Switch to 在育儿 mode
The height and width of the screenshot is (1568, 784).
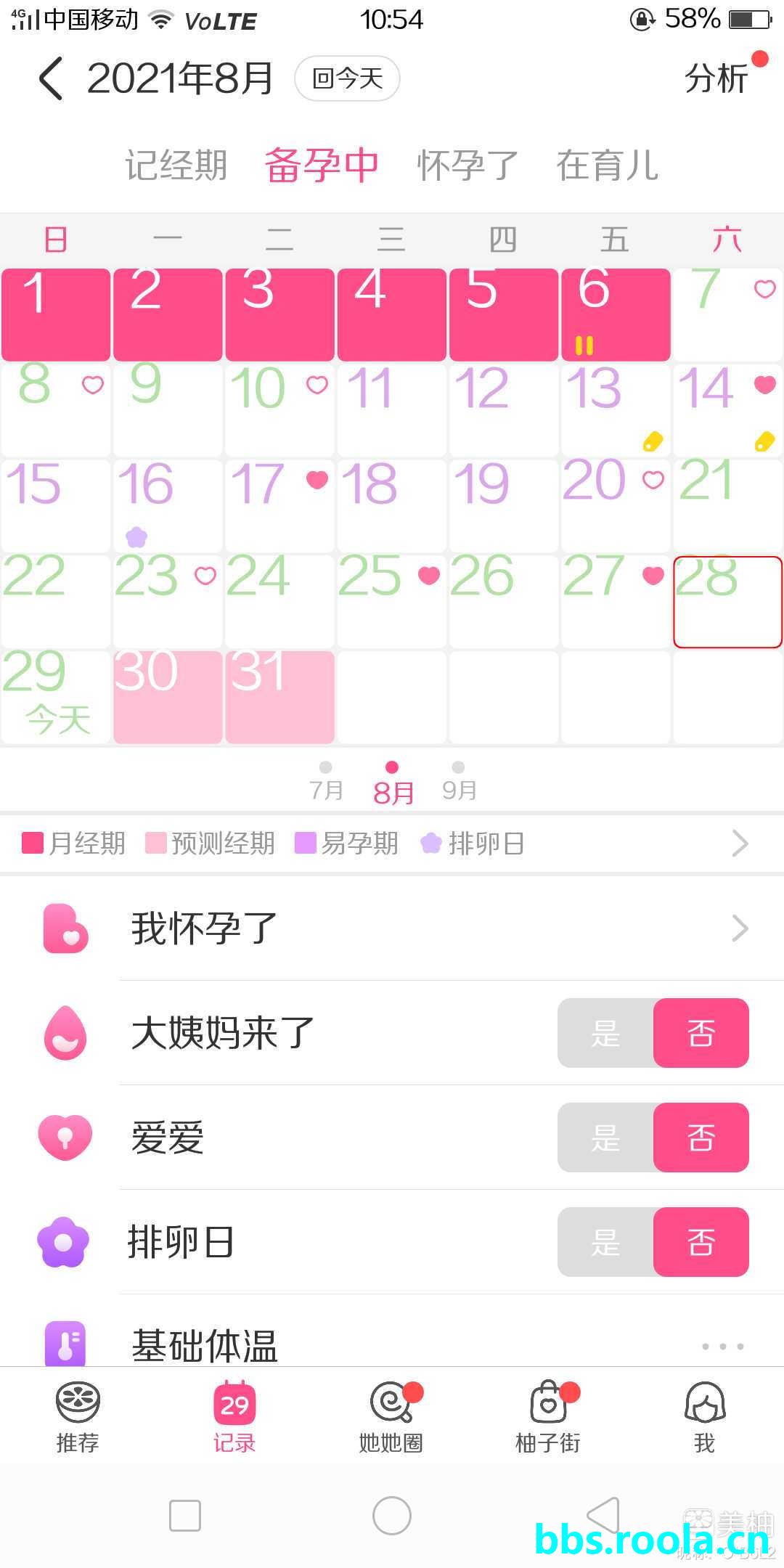tap(607, 166)
